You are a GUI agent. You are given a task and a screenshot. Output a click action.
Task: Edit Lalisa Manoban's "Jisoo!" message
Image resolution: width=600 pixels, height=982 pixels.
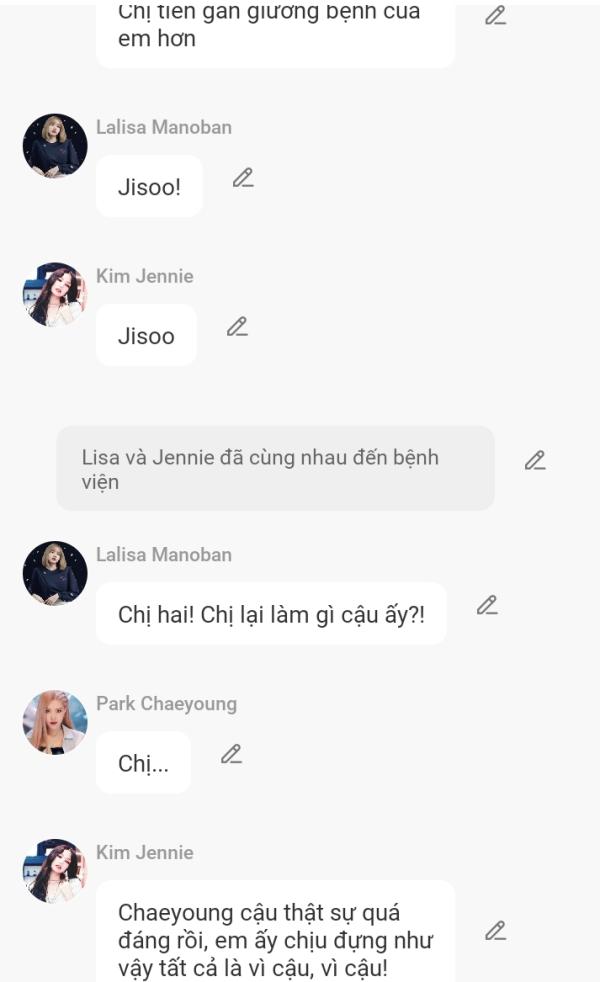(243, 178)
